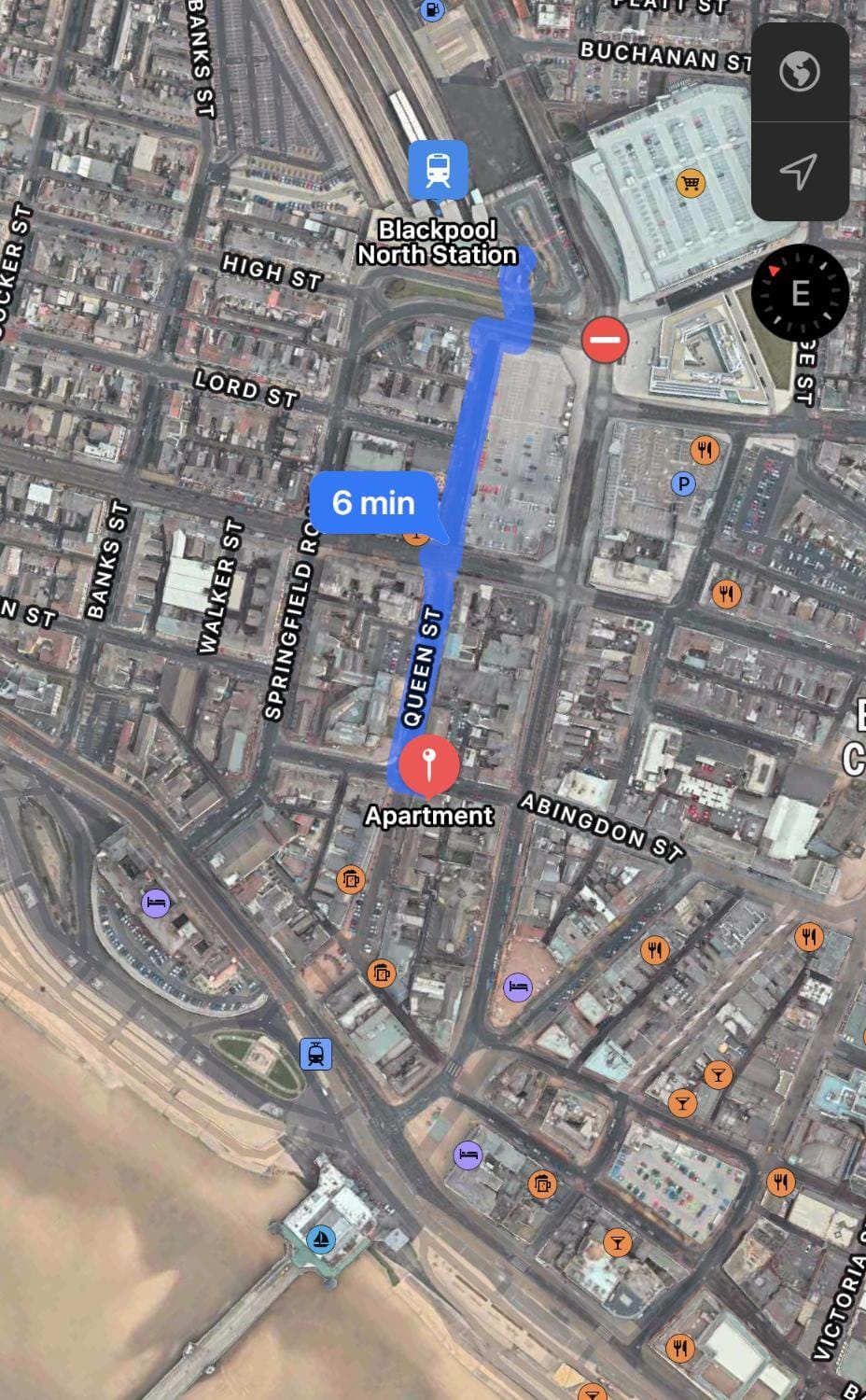Tap the red road closure marker
This screenshot has width=866, height=1400.
tap(605, 340)
